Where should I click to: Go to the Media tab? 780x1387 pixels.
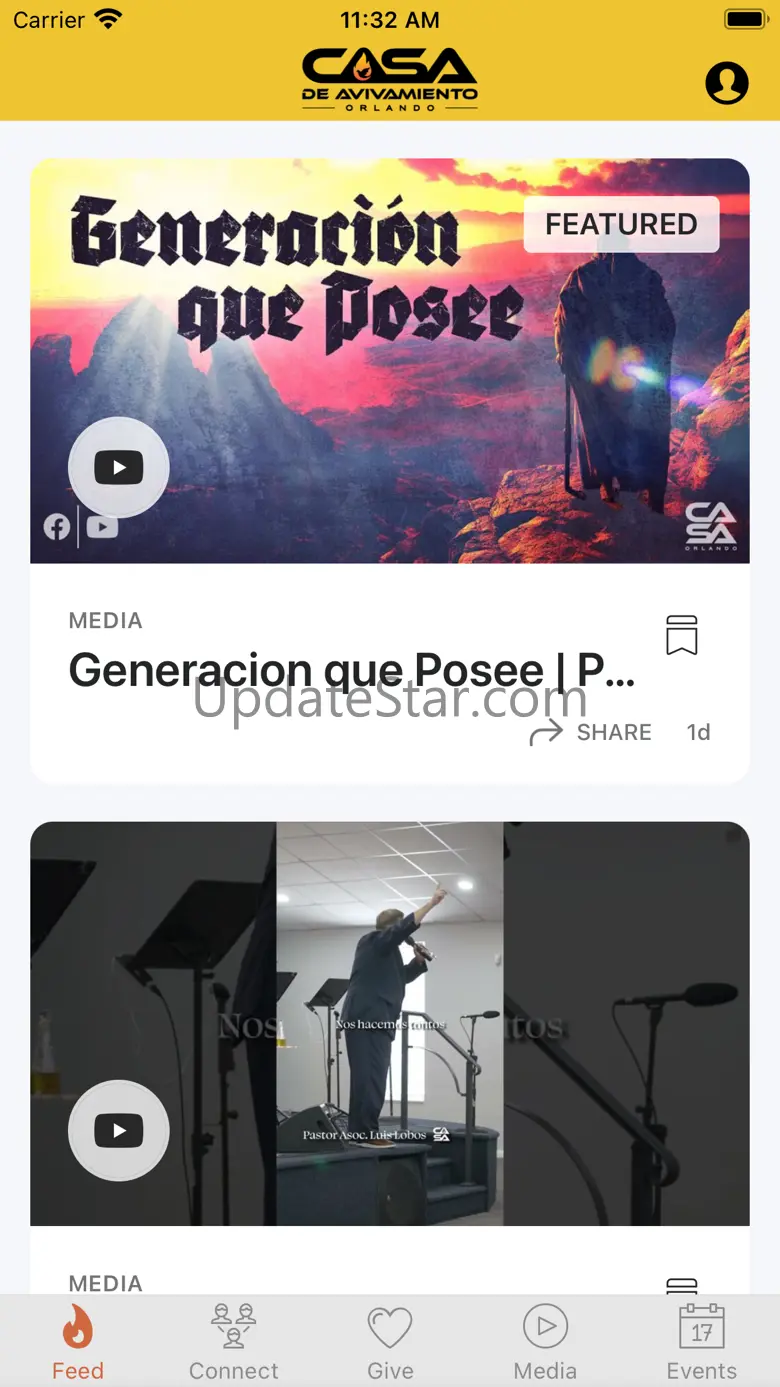click(545, 1342)
